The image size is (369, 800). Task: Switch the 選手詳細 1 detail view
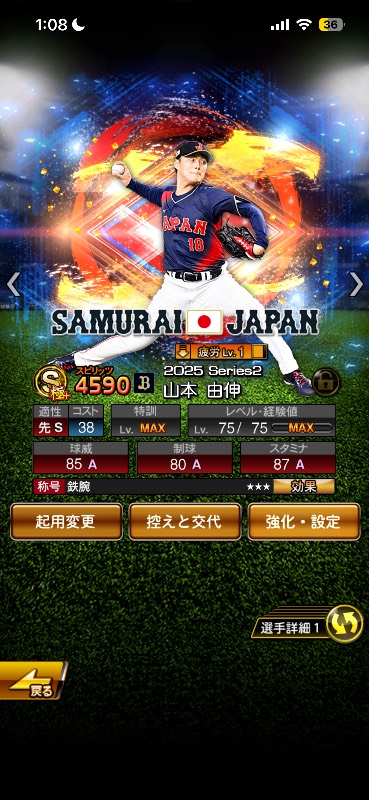tap(307, 623)
